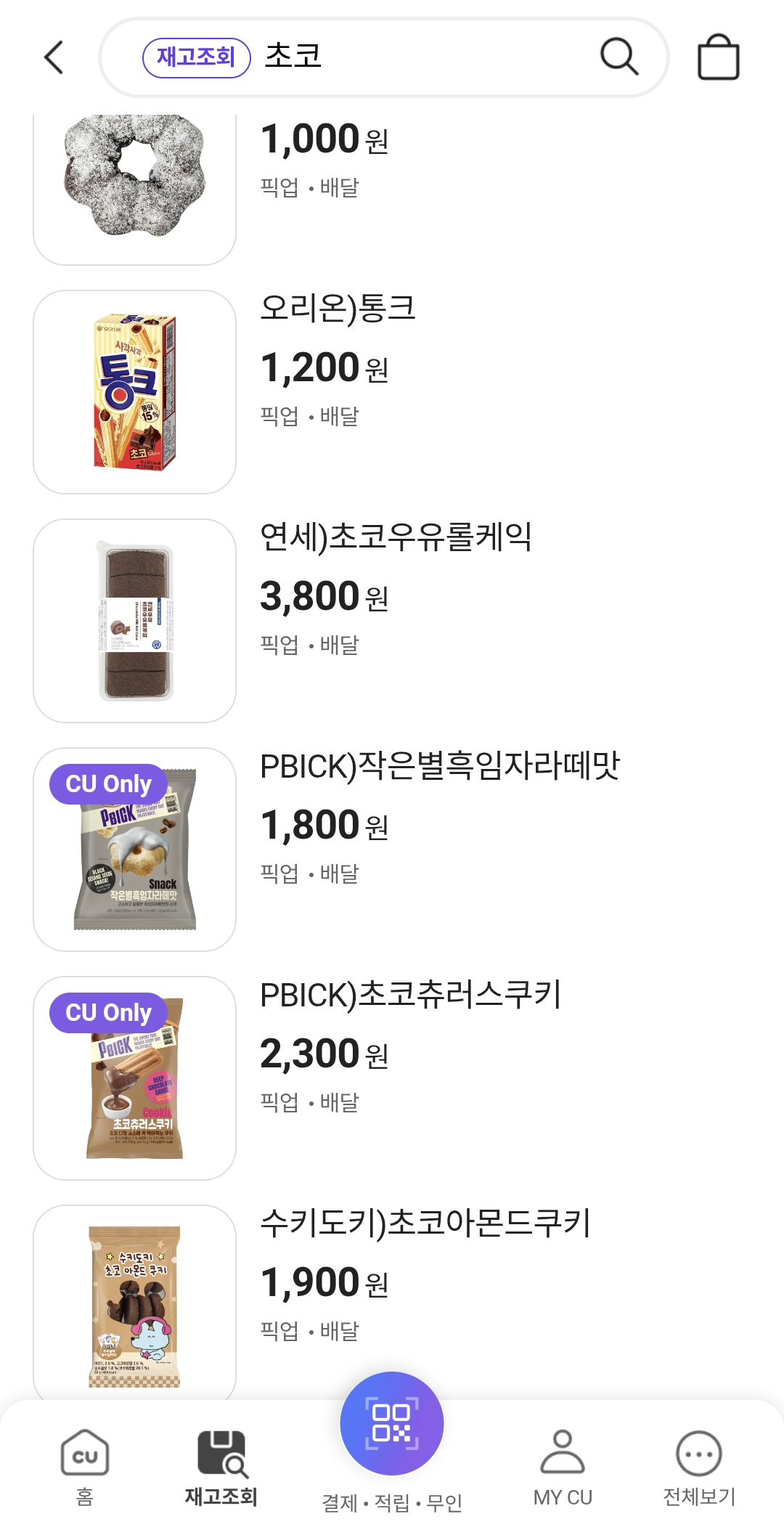Go back using the arrow icon
Image resolution: width=784 pixels, height=1535 pixels.
coord(54,57)
